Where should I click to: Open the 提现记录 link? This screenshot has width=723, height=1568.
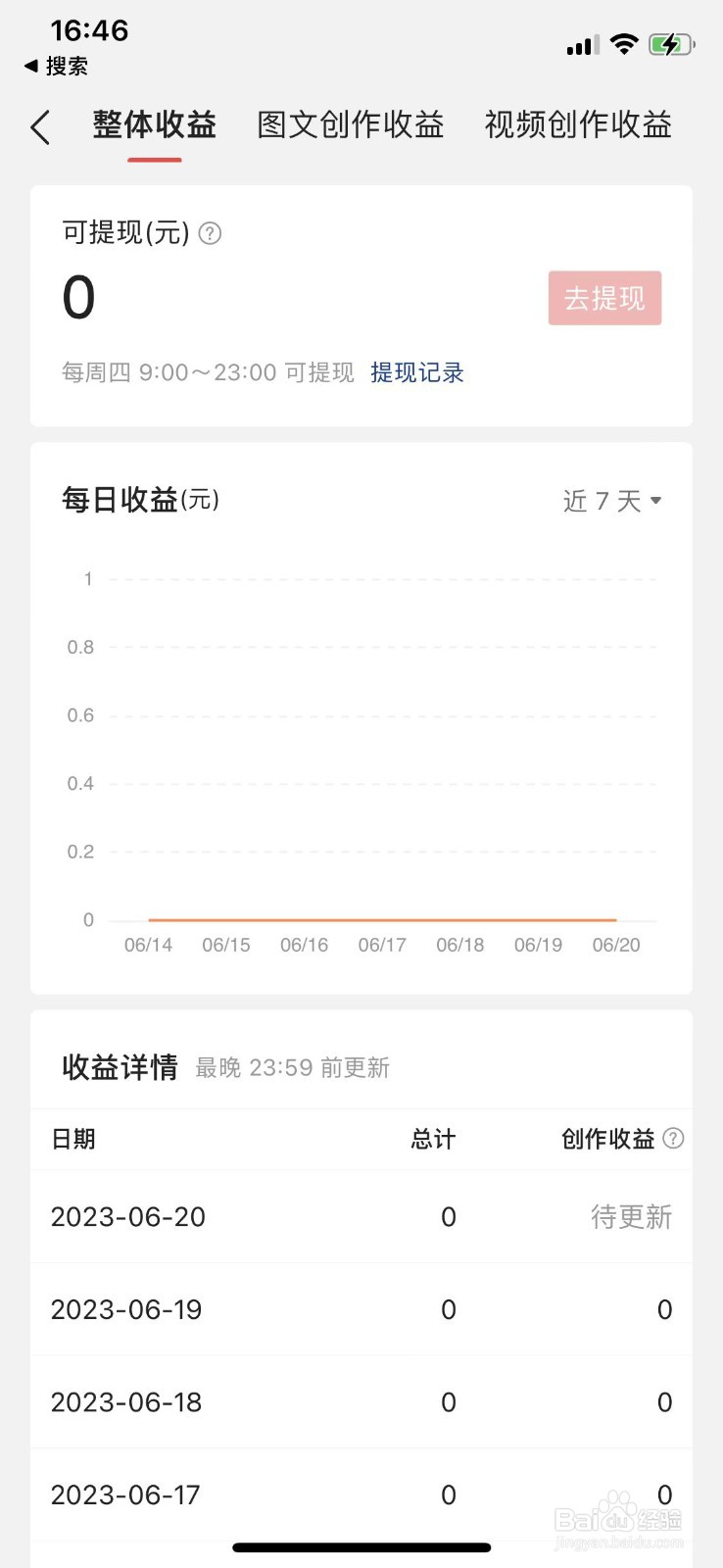417,372
